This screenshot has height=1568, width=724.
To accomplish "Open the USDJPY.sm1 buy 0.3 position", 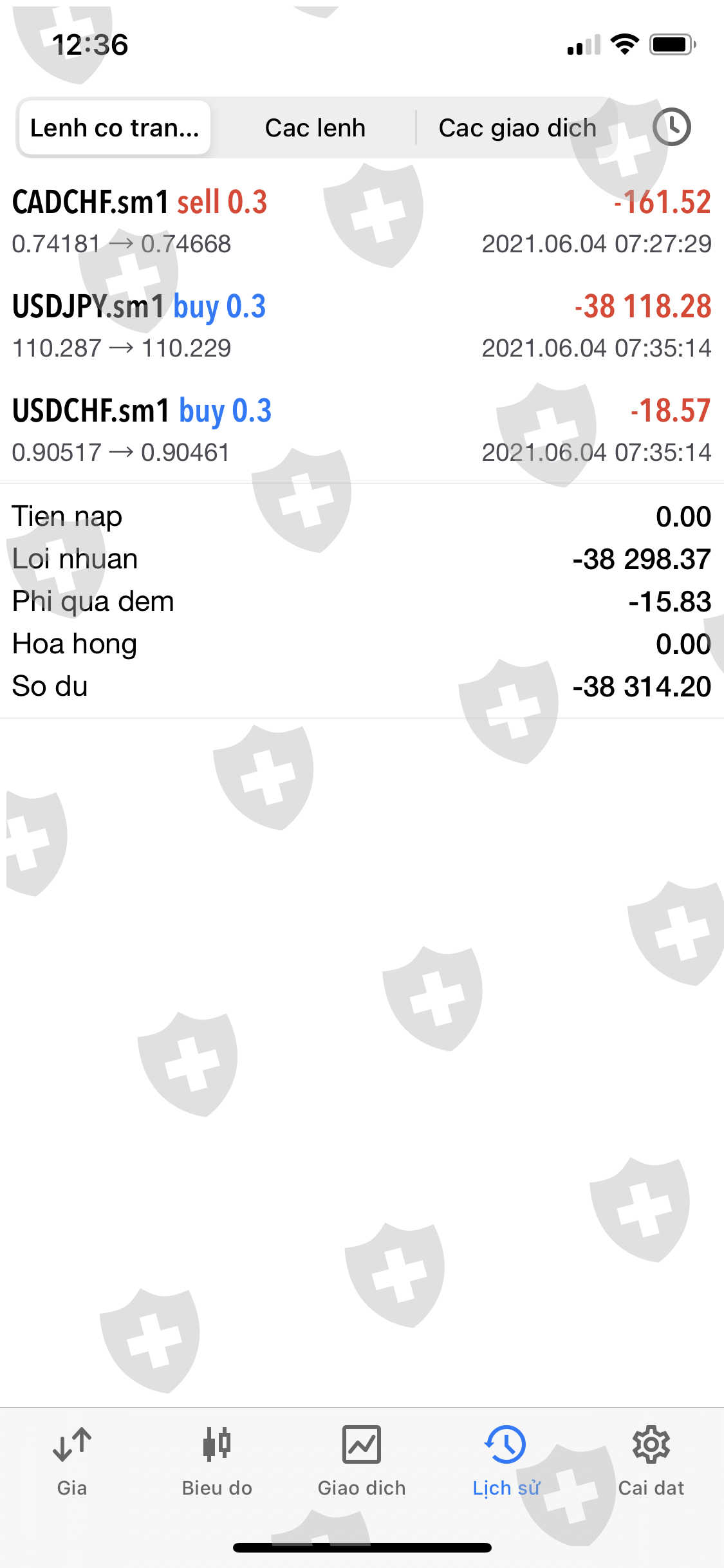I will (362, 325).
